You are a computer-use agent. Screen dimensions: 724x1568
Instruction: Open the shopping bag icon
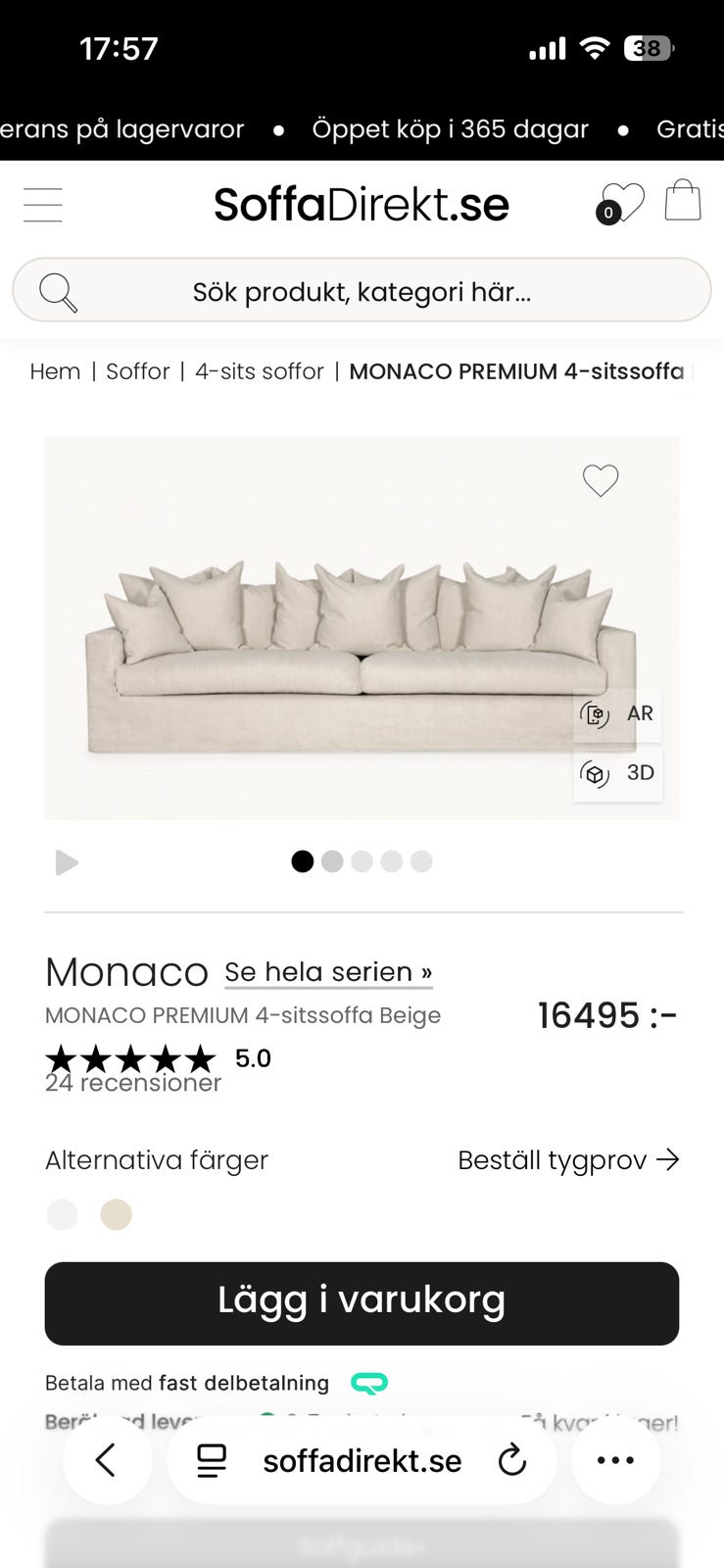point(684,199)
